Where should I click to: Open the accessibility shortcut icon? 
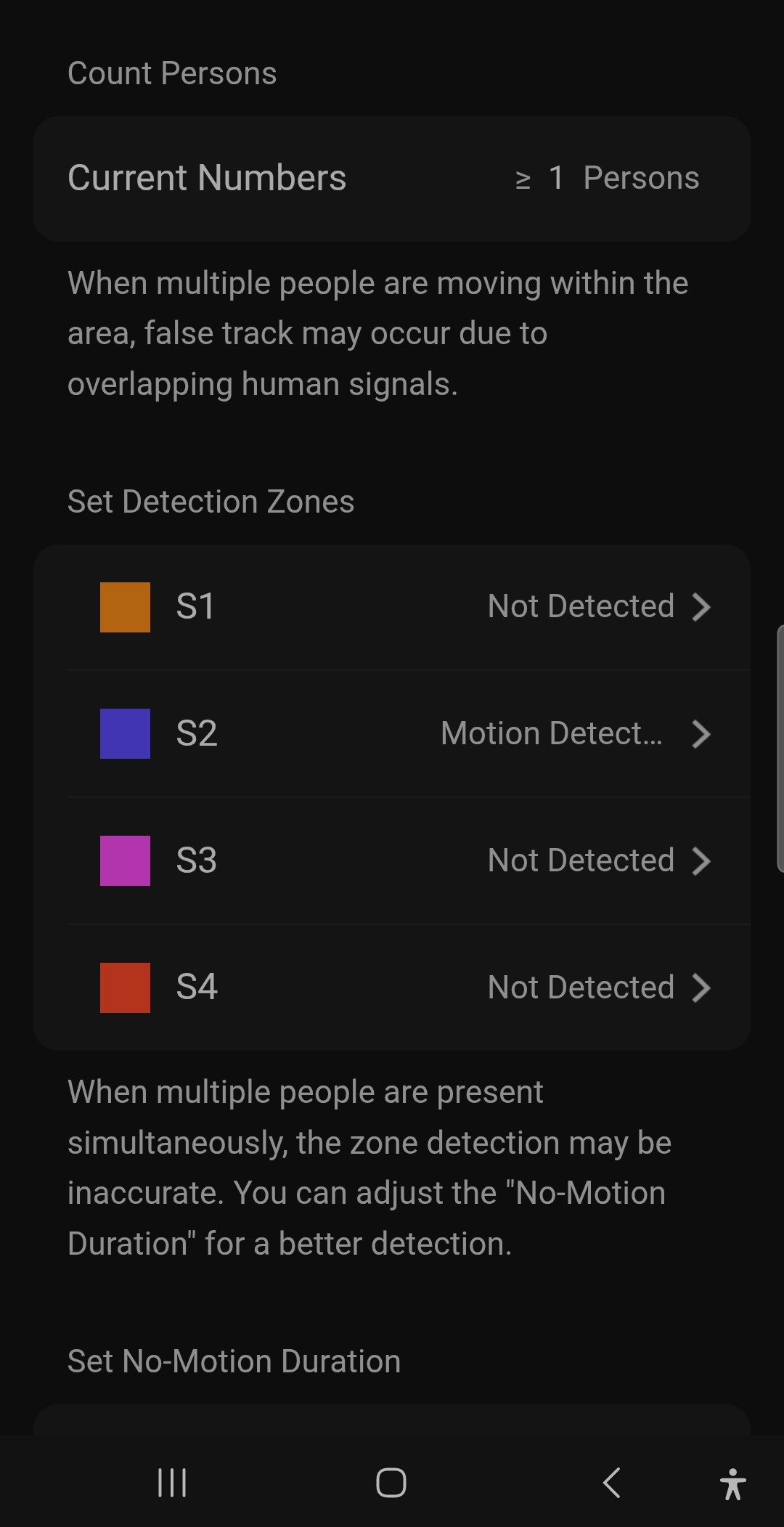point(732,1483)
